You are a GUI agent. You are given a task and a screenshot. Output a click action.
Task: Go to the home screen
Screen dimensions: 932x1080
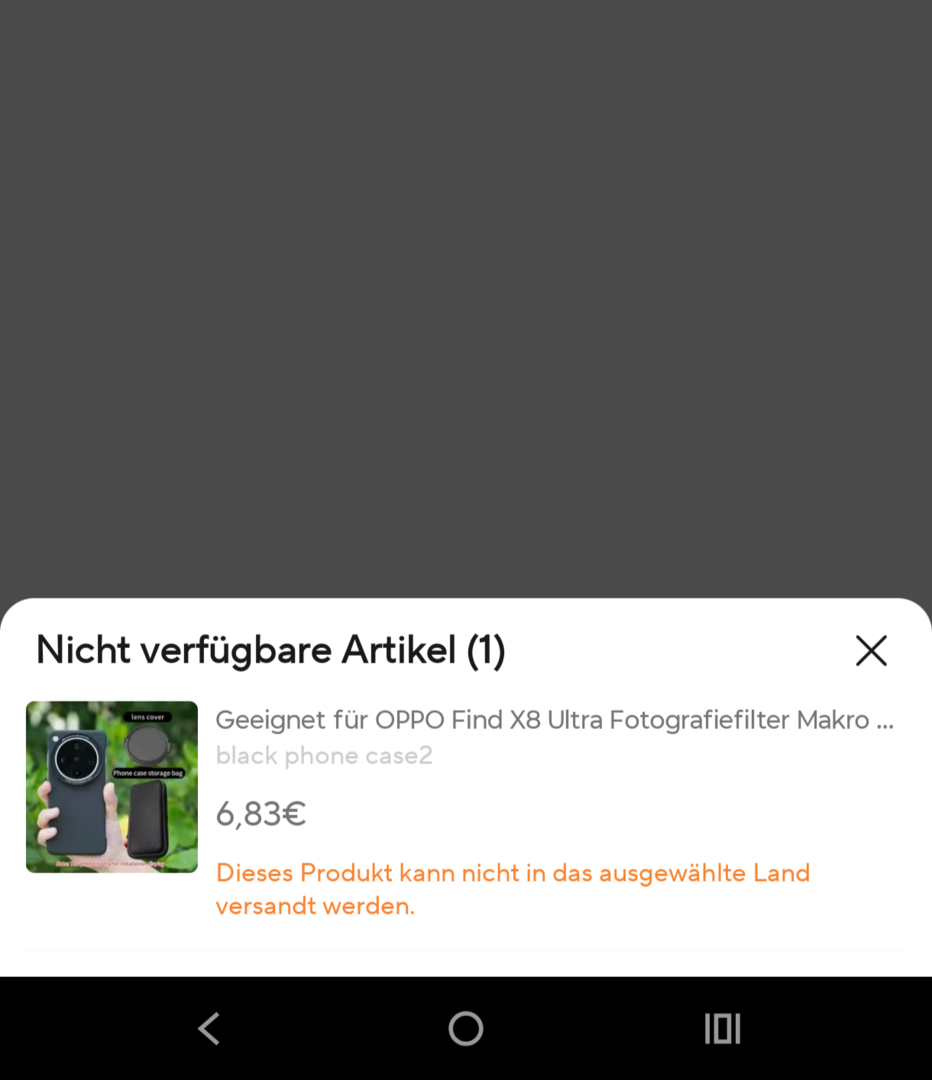(x=466, y=1028)
